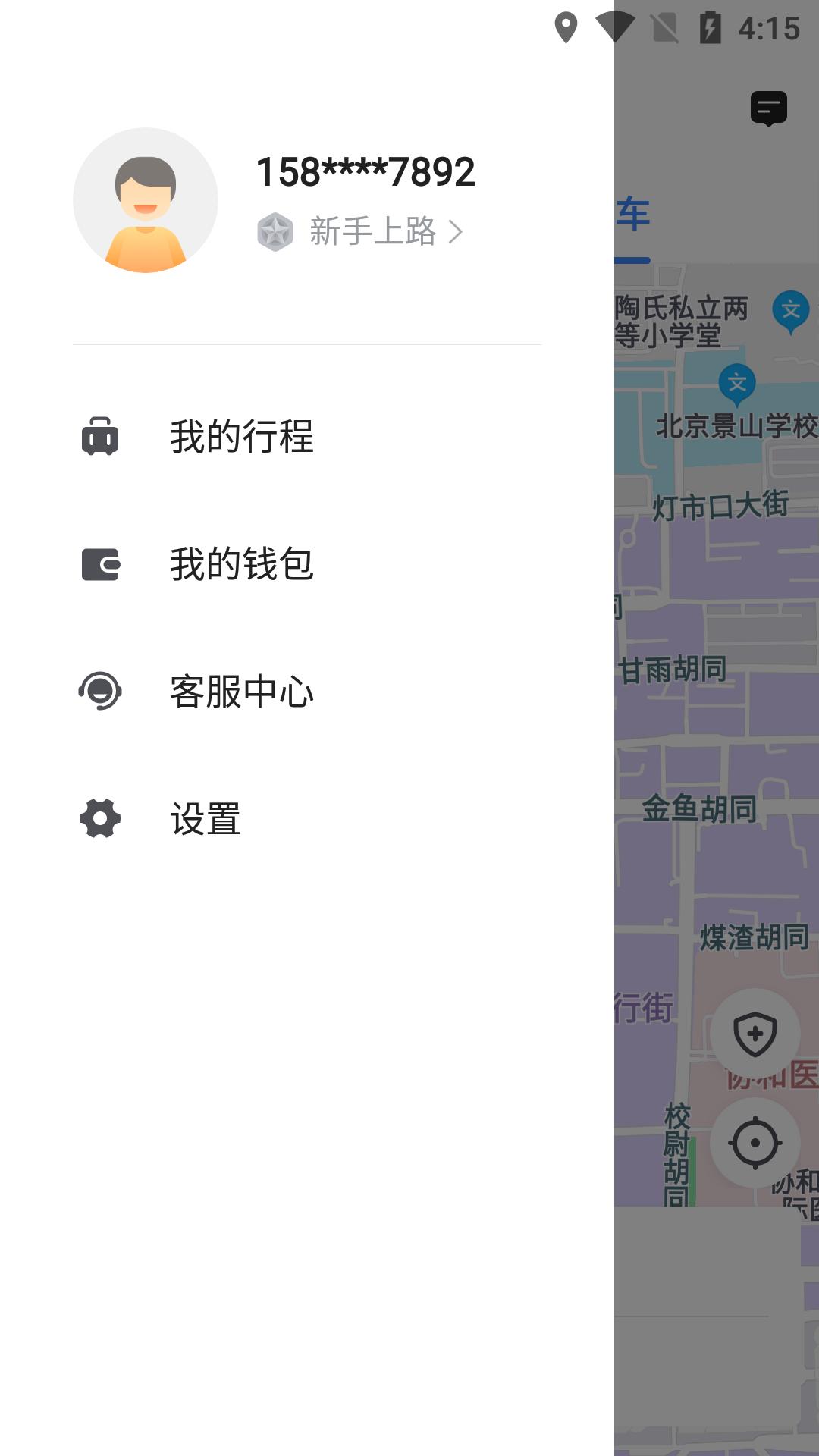This screenshot has height=1456, width=819.
Task: Click the user avatar picture
Action: (144, 199)
